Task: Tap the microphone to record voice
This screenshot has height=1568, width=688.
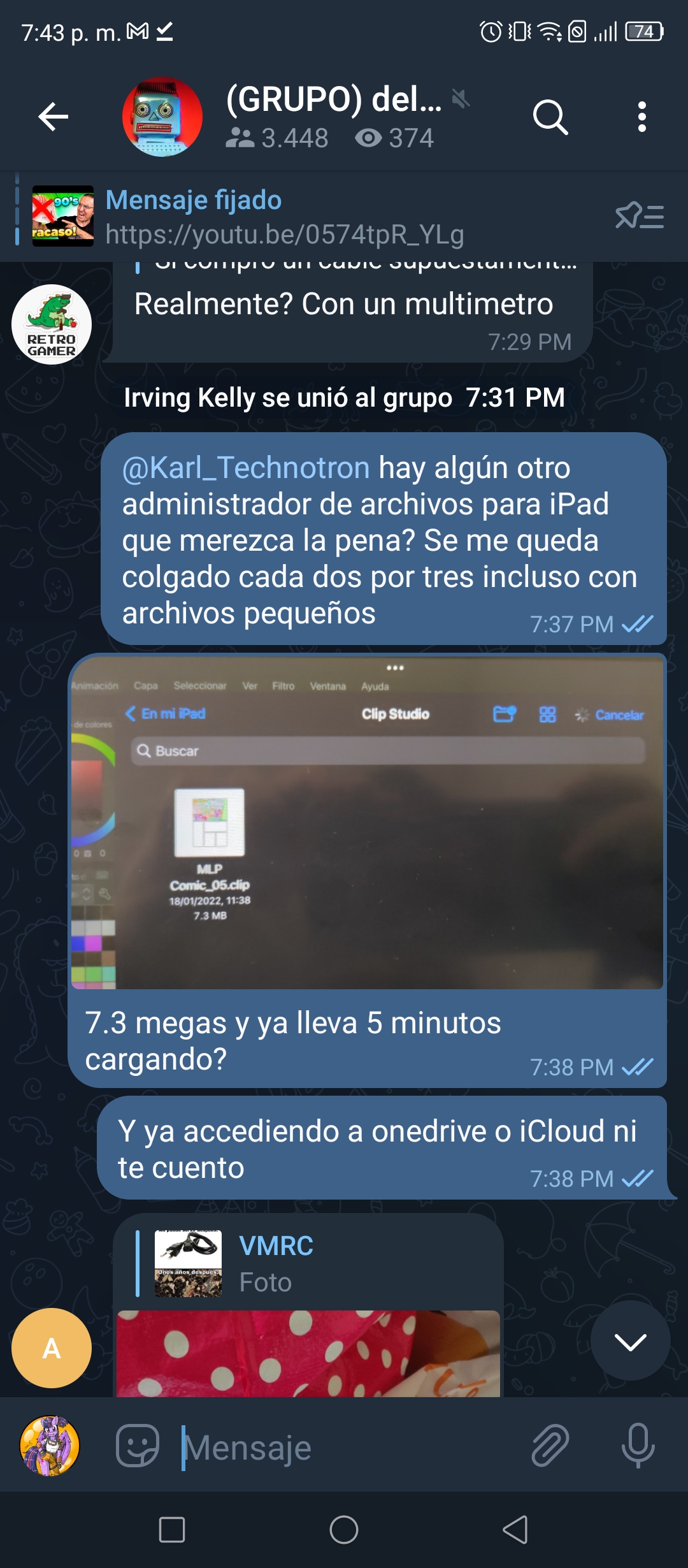Action: (638, 1446)
